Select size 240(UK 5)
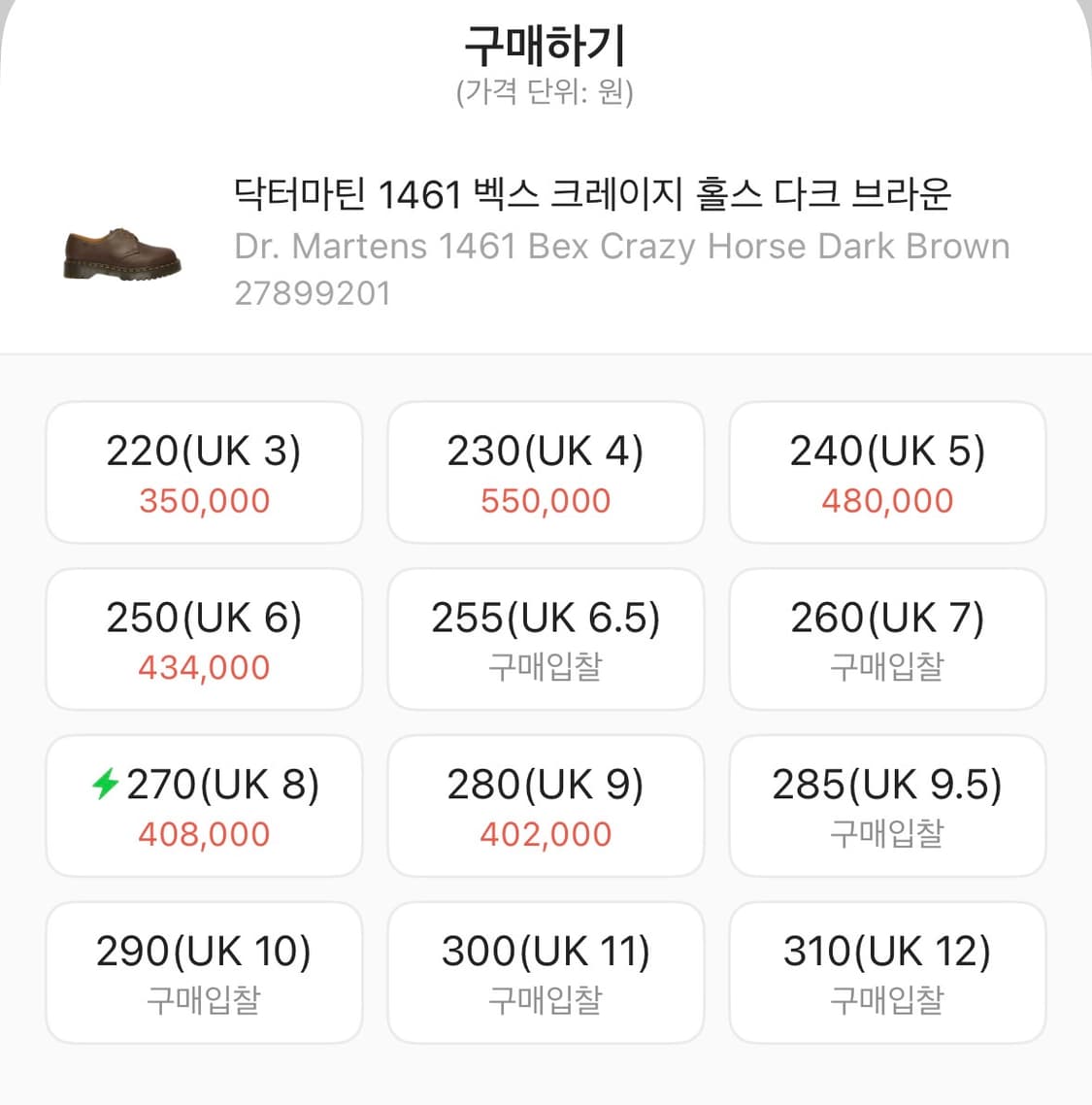Viewport: 1092px width, 1105px height. (x=888, y=473)
